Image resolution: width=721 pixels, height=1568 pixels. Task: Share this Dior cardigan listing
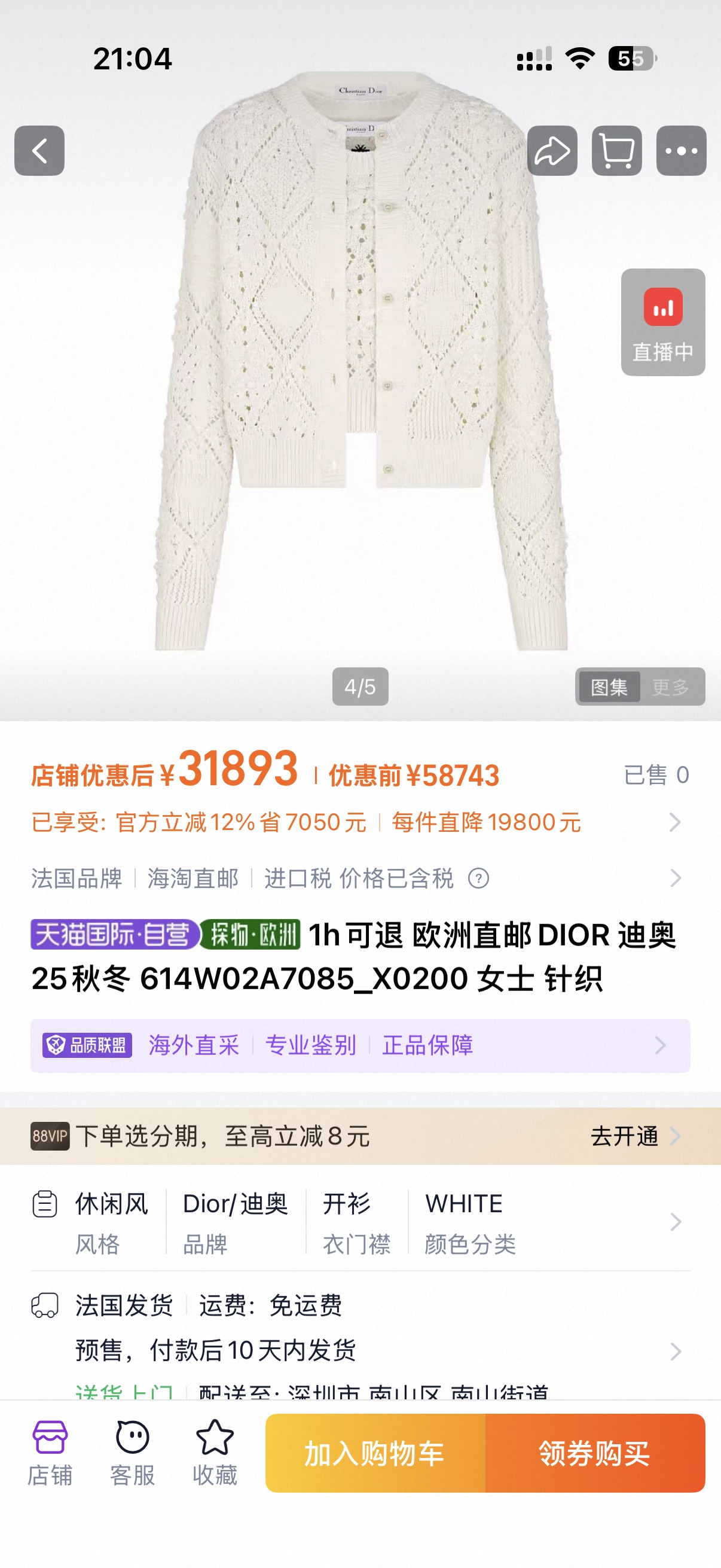point(552,151)
